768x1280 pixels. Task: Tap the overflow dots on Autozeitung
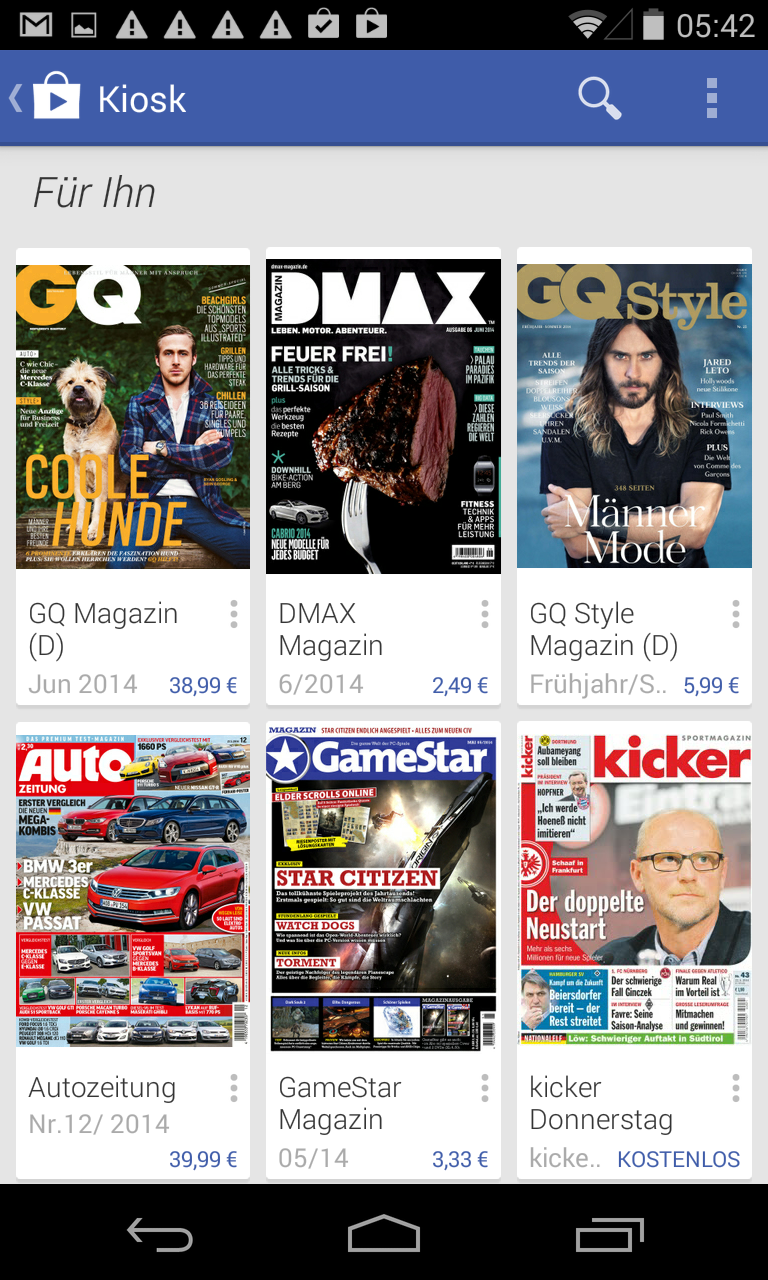234,1088
